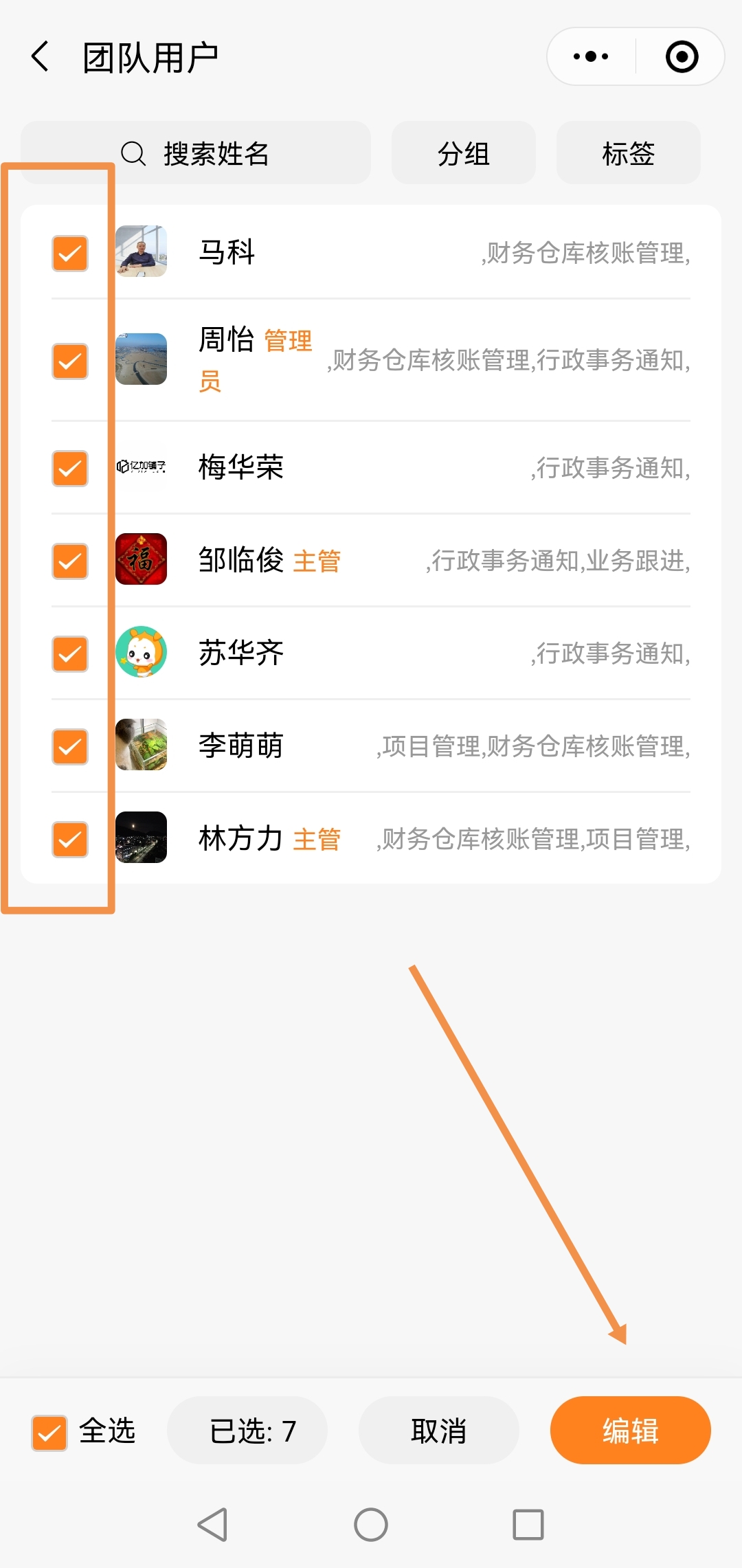Toggle 林方力 selection checkbox
Screen dimensions: 742x1568
pyautogui.click(x=70, y=840)
